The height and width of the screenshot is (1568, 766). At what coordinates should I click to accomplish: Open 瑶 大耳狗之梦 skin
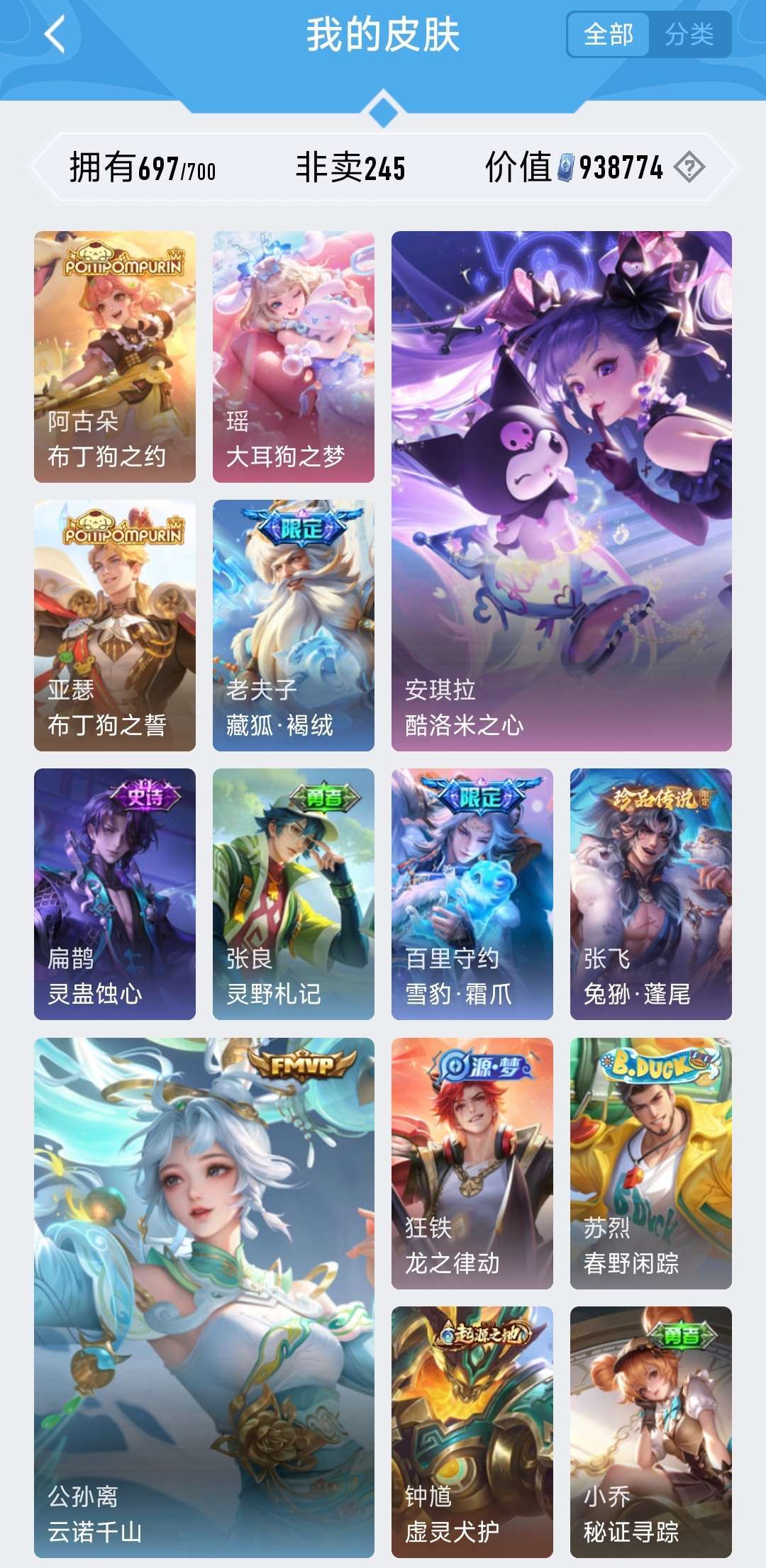coord(294,357)
